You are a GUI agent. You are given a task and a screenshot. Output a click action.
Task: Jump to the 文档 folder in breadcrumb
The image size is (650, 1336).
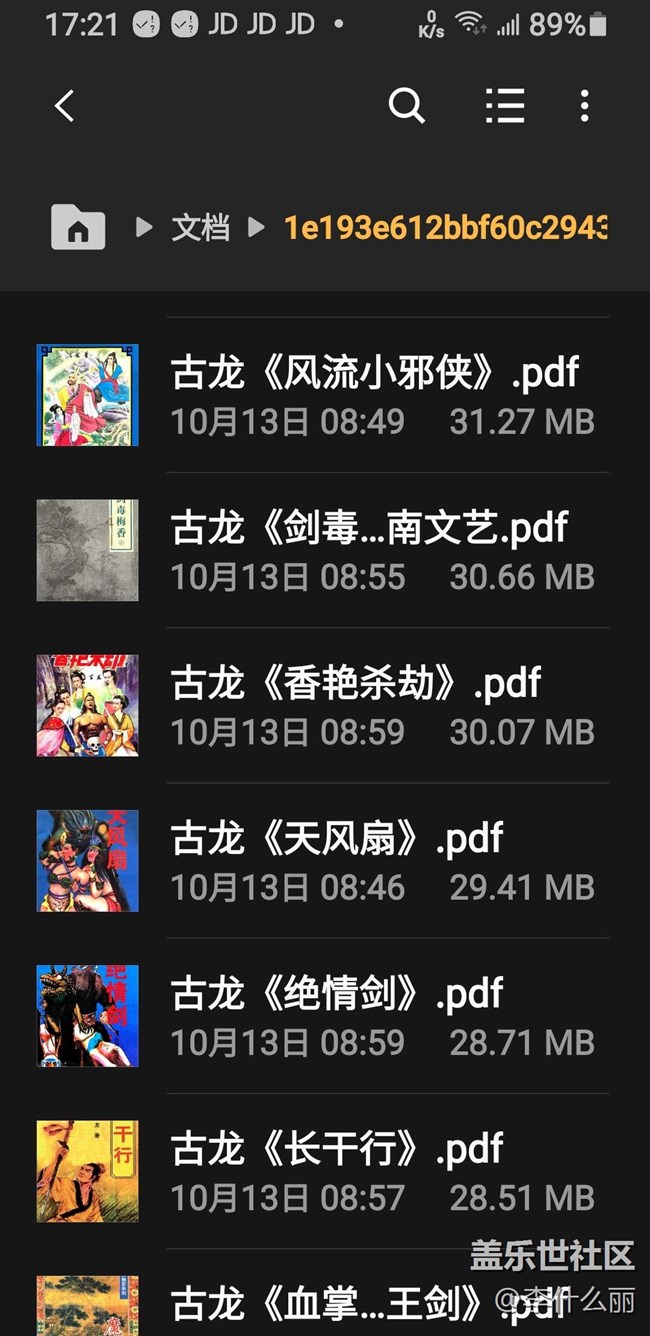point(200,228)
